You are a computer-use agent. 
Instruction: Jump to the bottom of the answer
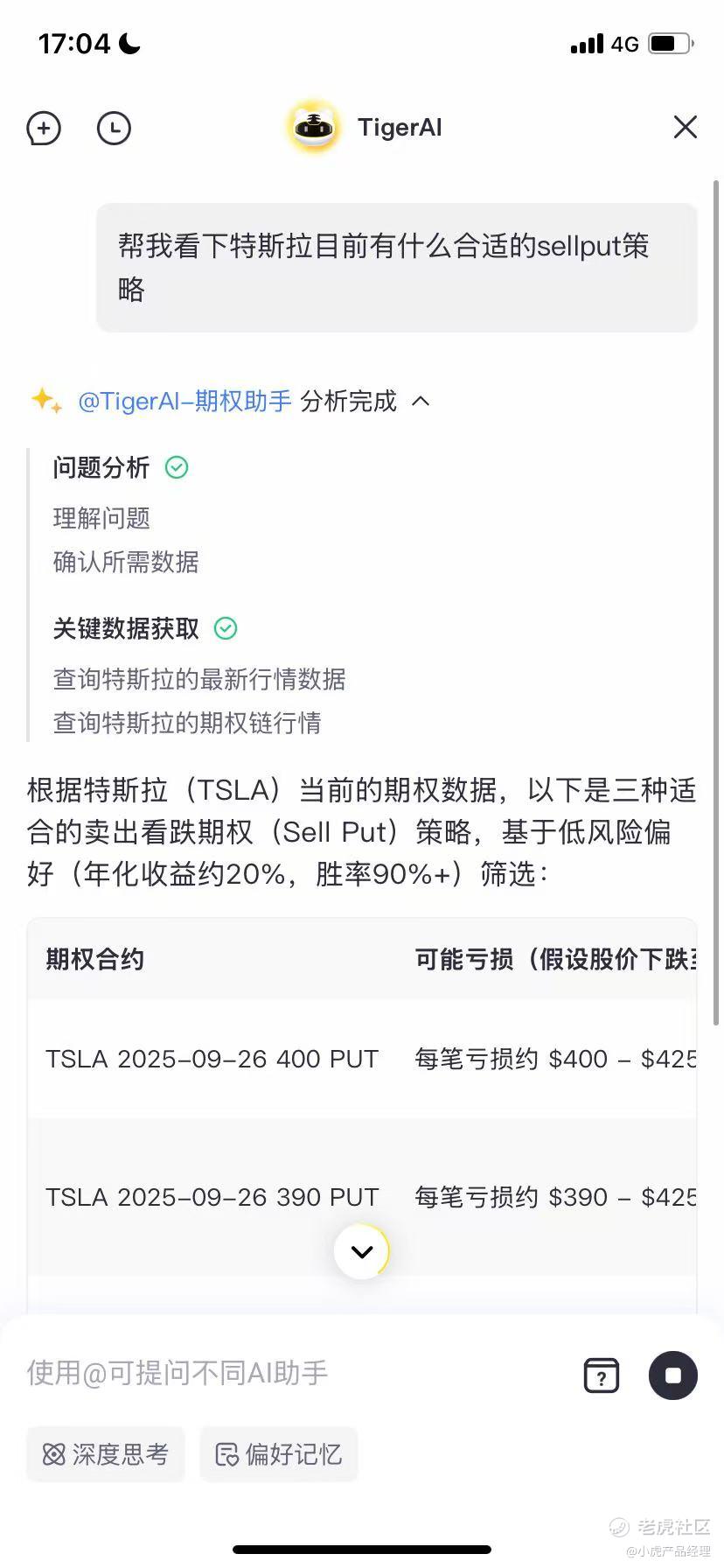[361, 1251]
